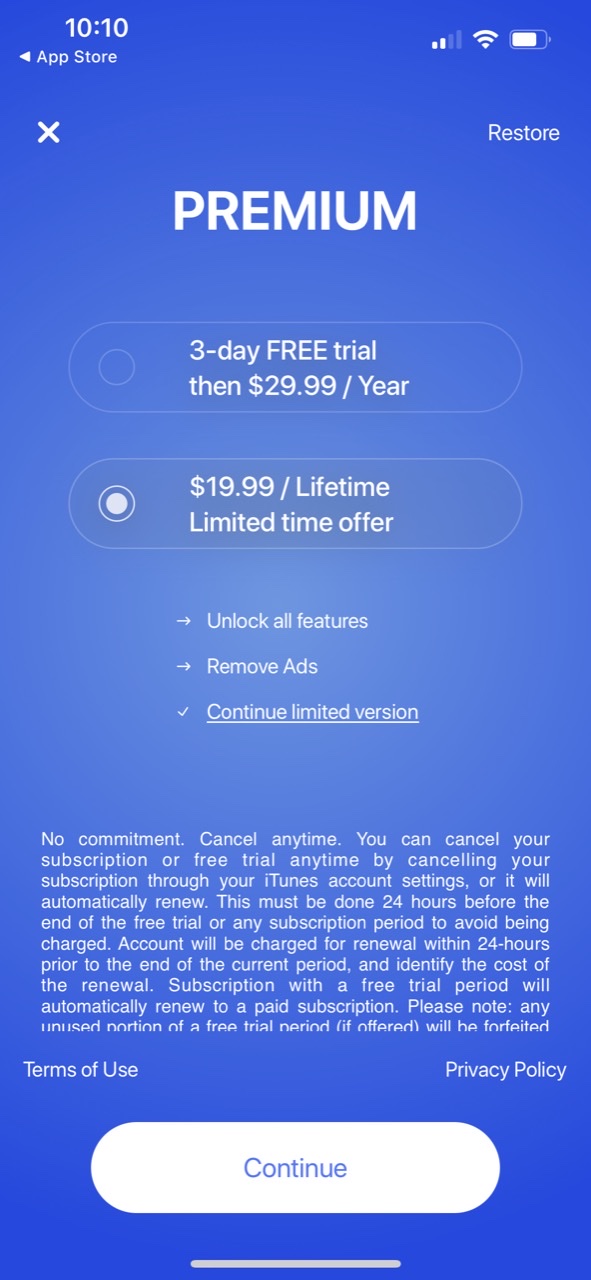591x1280 pixels.
Task: Close the Premium offer screen
Action: point(48,132)
